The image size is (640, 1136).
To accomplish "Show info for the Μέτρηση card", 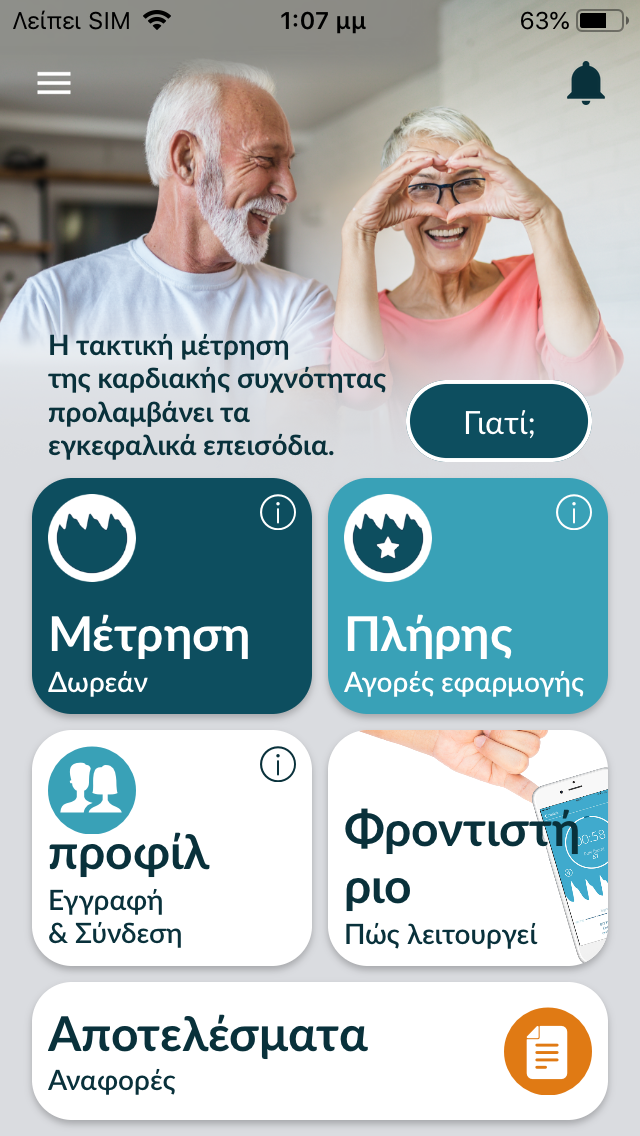I will click(278, 513).
